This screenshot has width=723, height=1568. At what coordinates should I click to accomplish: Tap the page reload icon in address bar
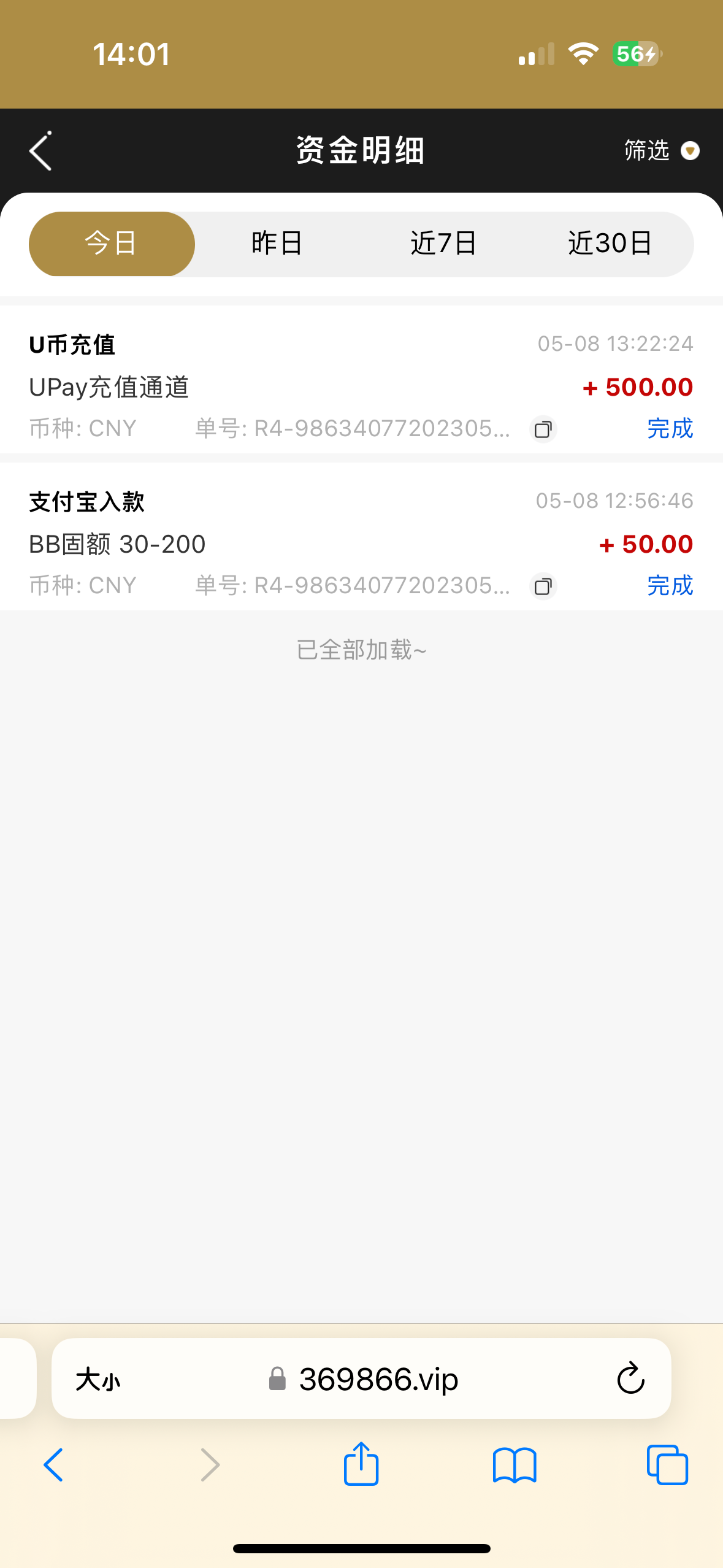629,1378
